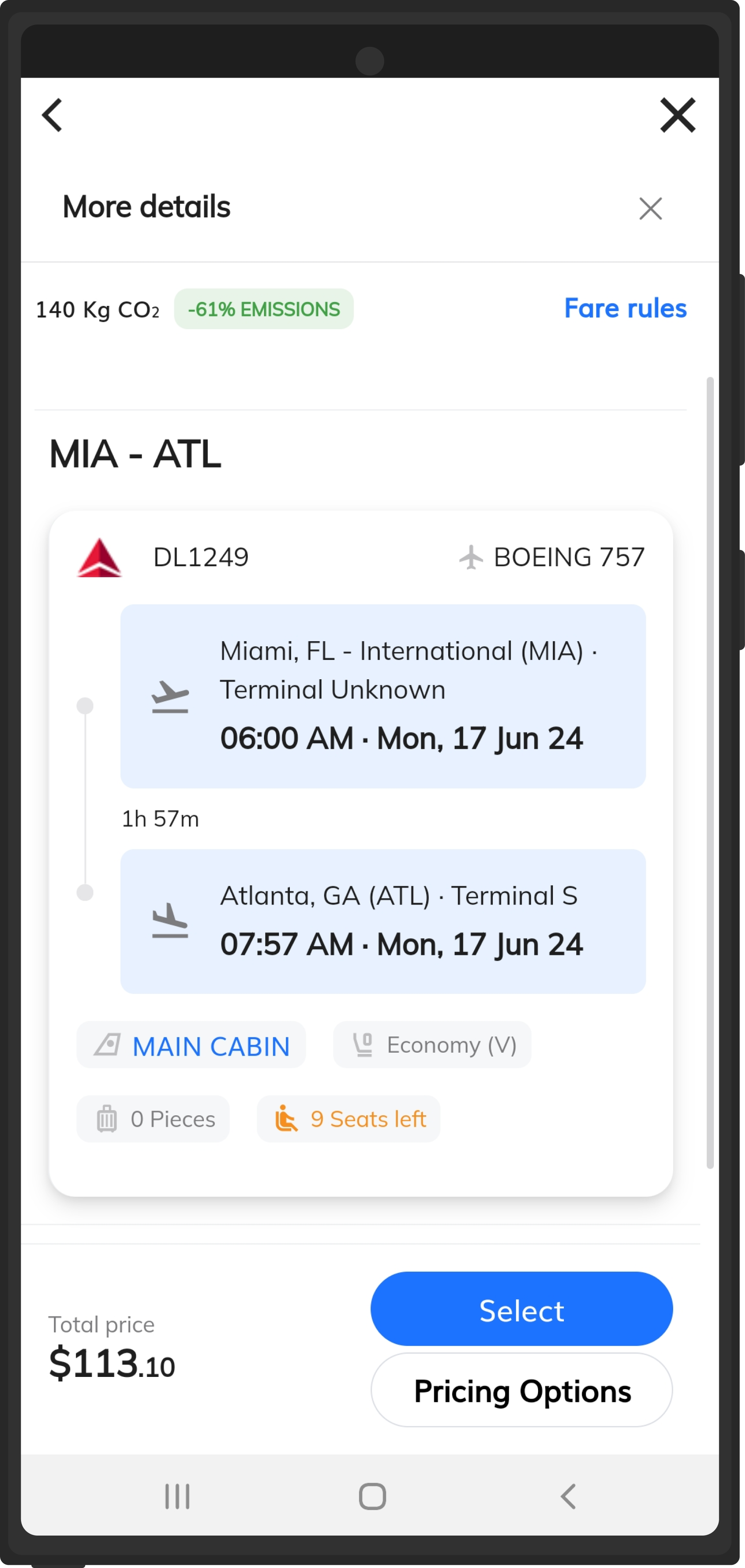This screenshot has width=745, height=1568.
Task: Tap the large X in the top bar
Action: pos(677,115)
